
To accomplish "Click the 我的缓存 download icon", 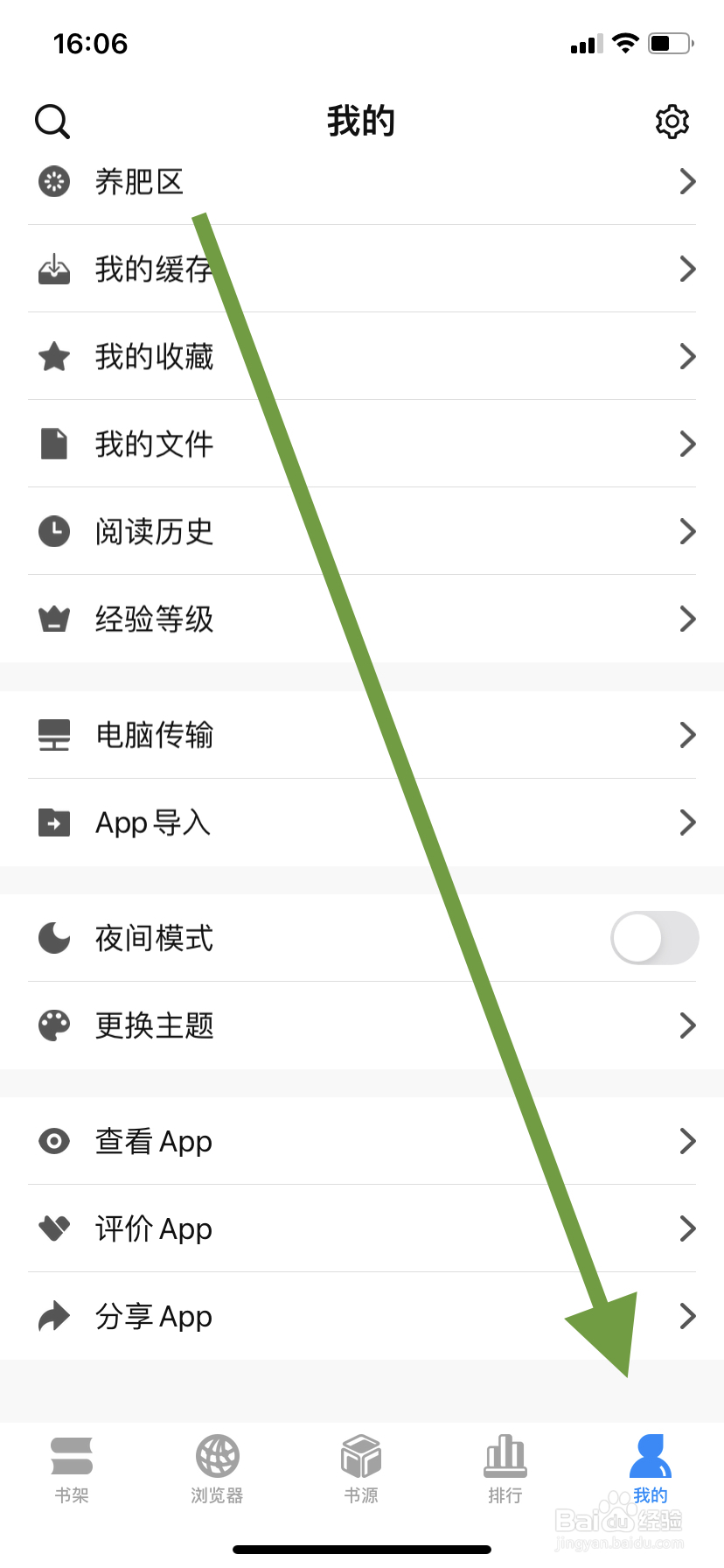I will click(53, 269).
